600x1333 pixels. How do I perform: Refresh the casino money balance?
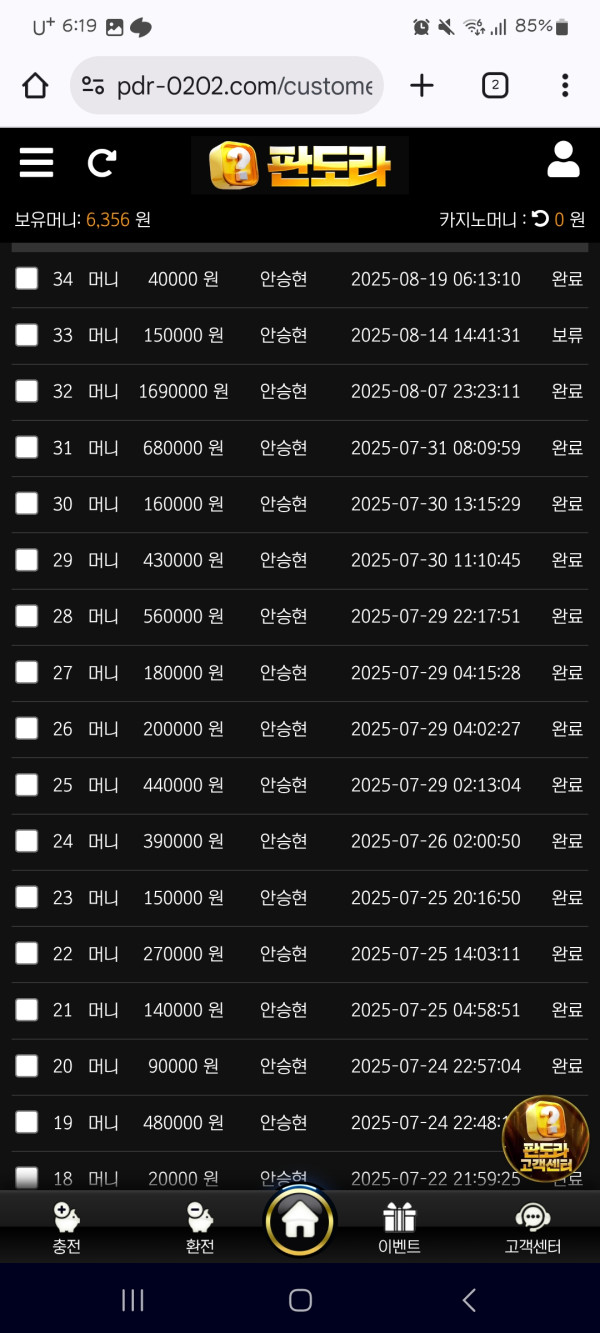pyautogui.click(x=540, y=219)
